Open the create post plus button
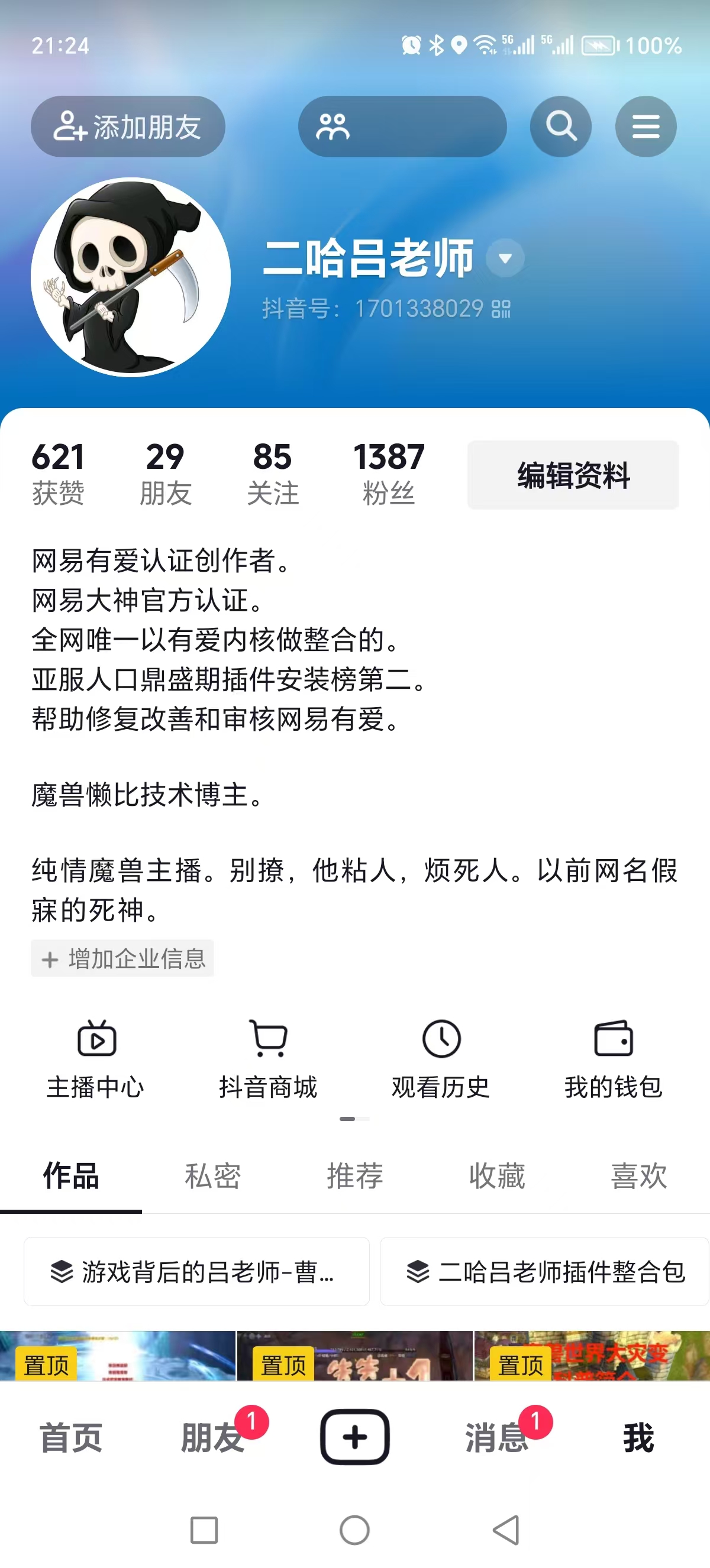The height and width of the screenshot is (1568, 710). pos(355,1437)
